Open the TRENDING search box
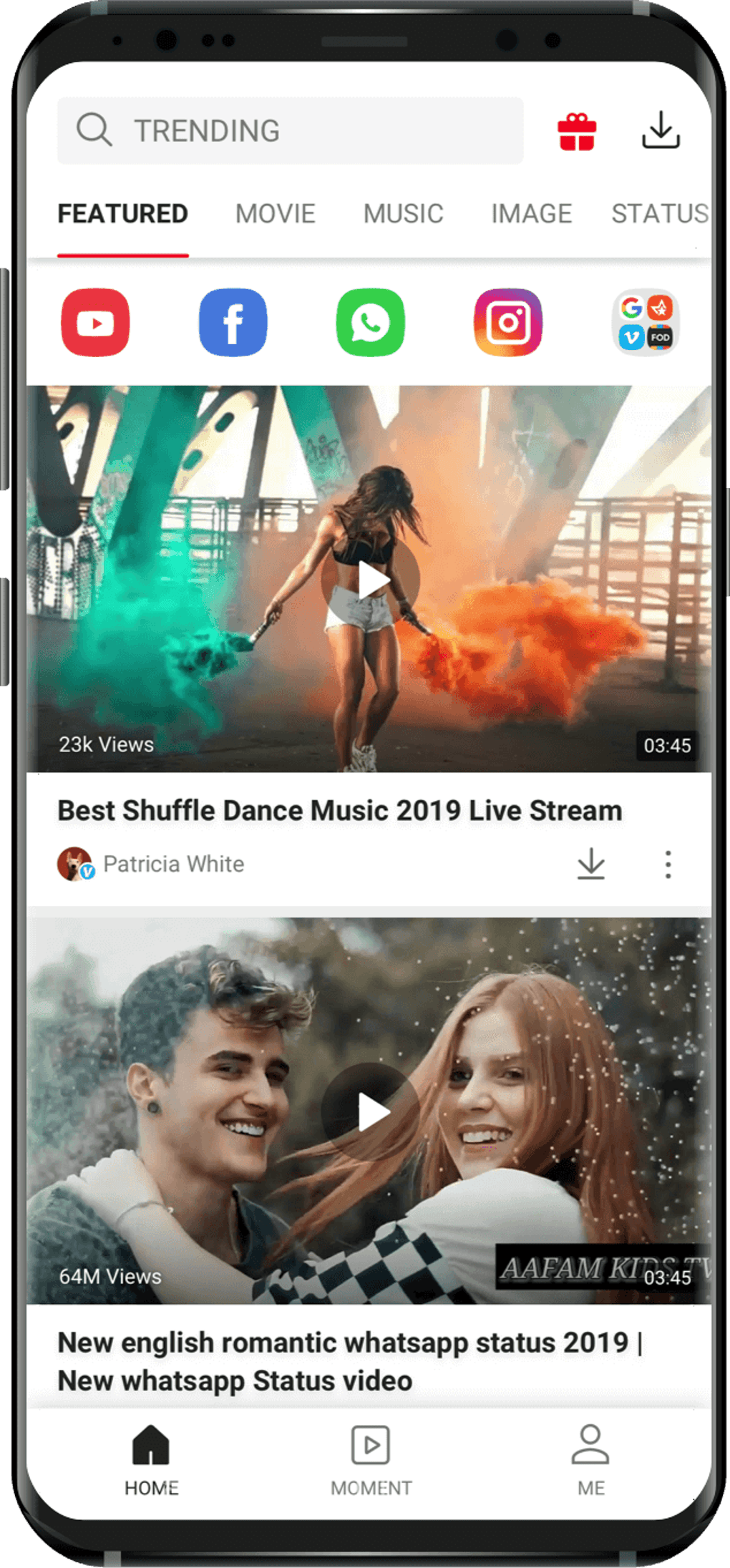Viewport: 730px width, 1568px height. [290, 131]
